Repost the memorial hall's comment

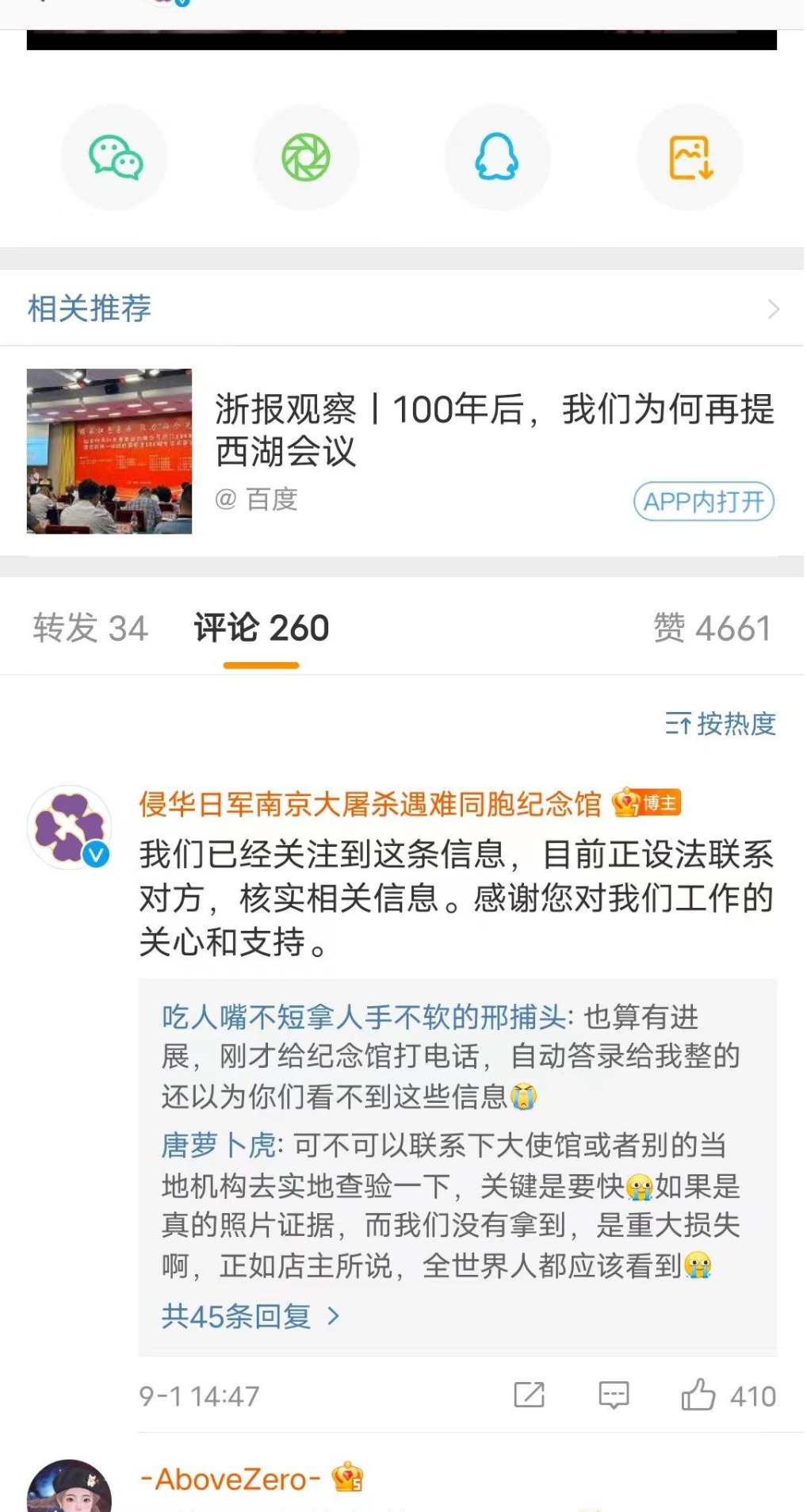click(529, 1395)
